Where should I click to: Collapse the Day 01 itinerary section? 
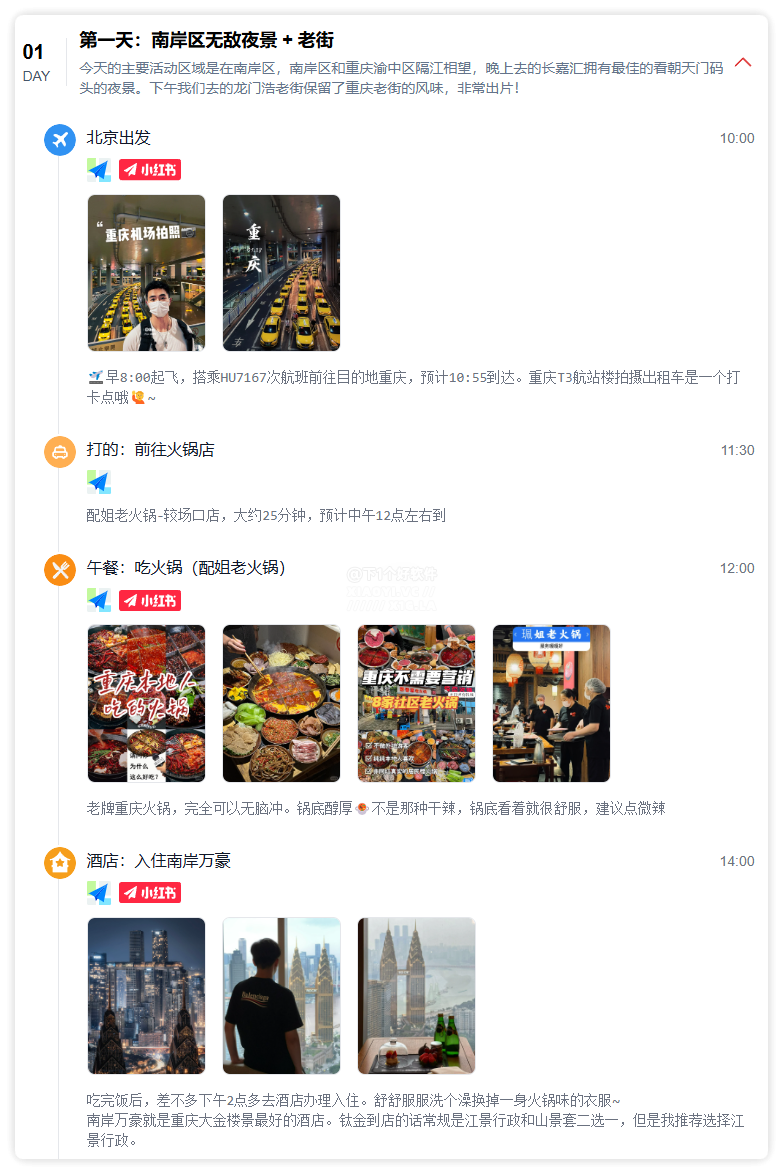(x=742, y=62)
